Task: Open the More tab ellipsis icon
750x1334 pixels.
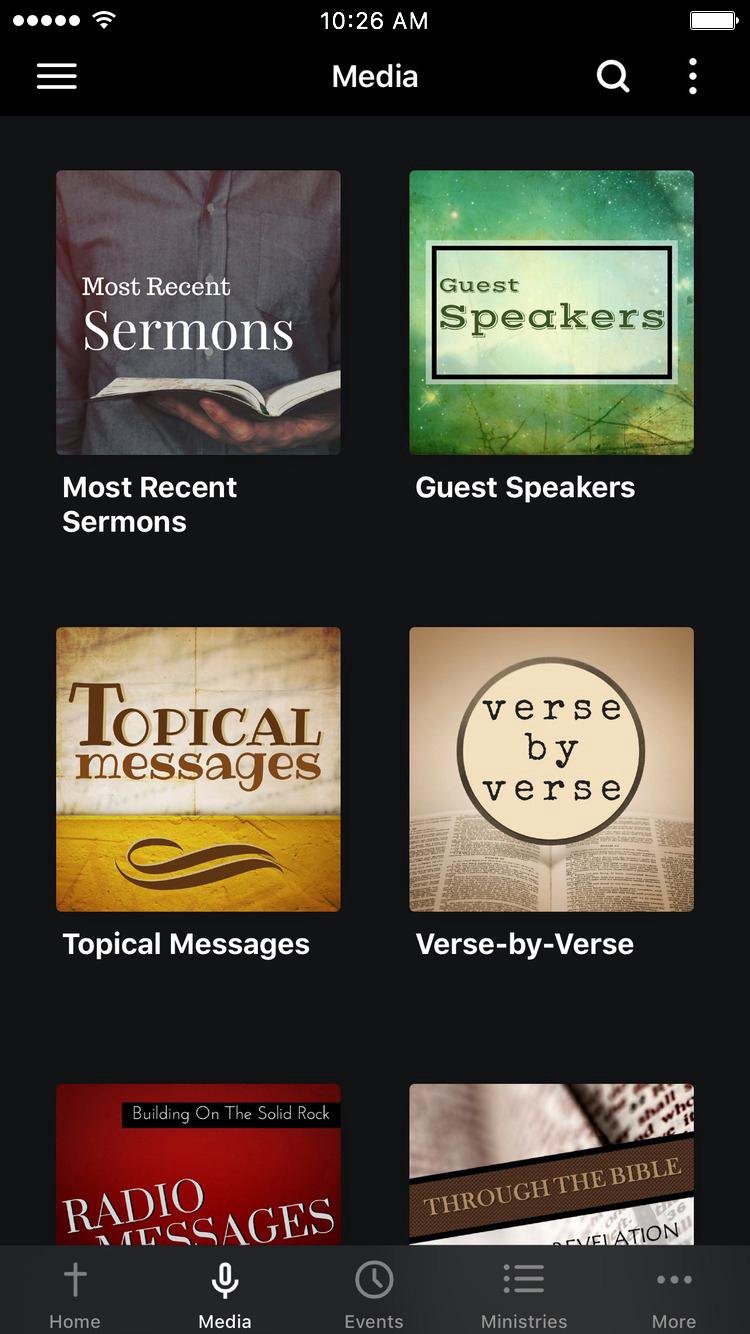Action: (674, 1277)
